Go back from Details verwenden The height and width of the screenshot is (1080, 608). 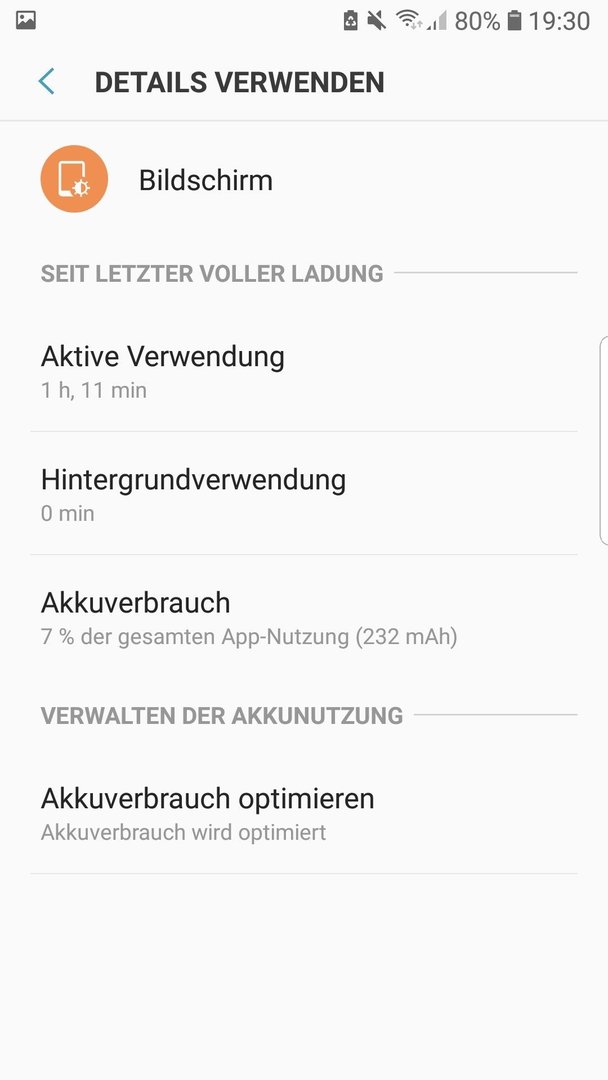click(x=46, y=82)
